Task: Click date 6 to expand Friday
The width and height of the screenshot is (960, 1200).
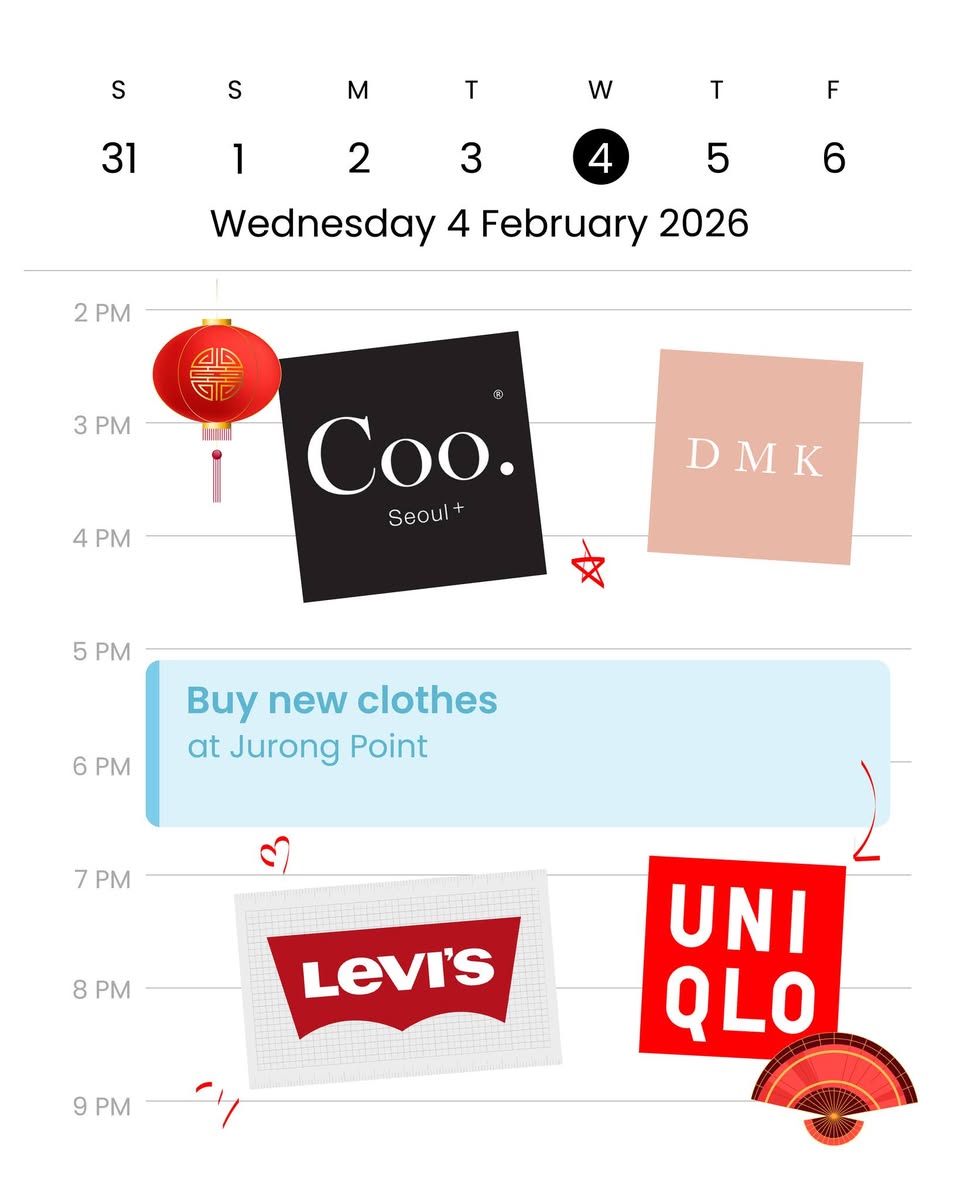Action: 833,156
